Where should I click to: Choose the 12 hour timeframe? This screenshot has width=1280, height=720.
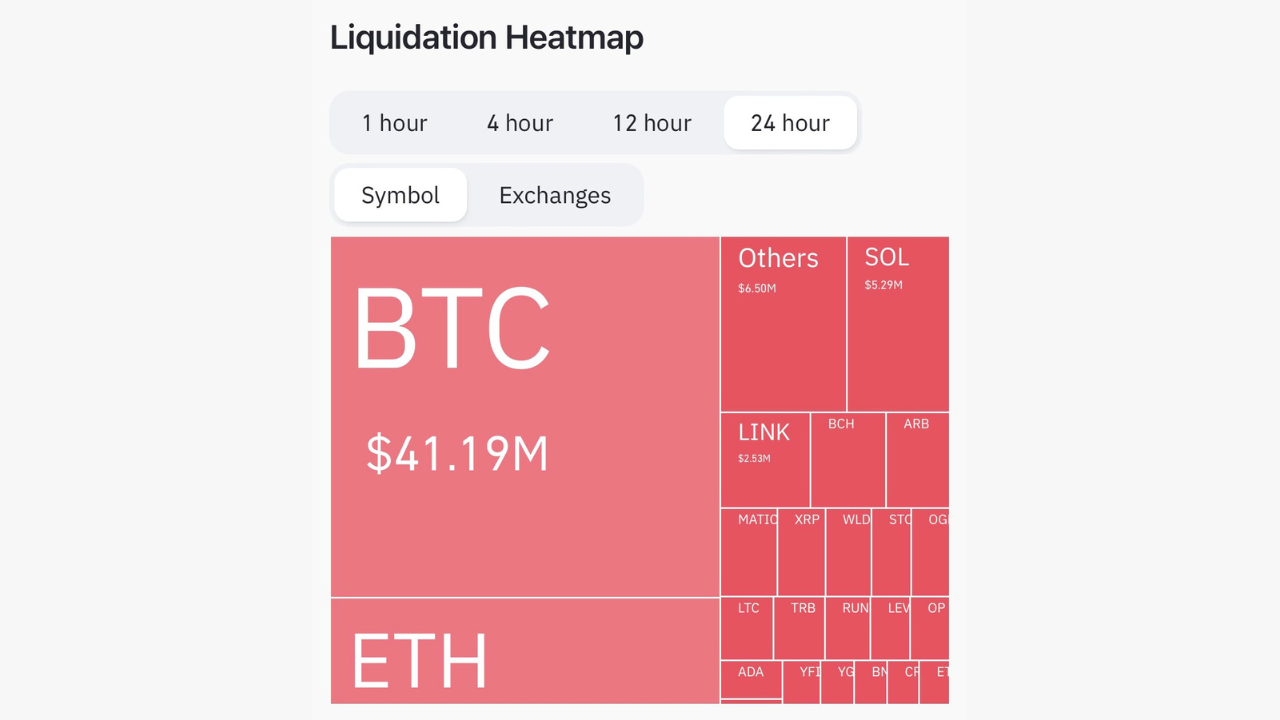[652, 123]
